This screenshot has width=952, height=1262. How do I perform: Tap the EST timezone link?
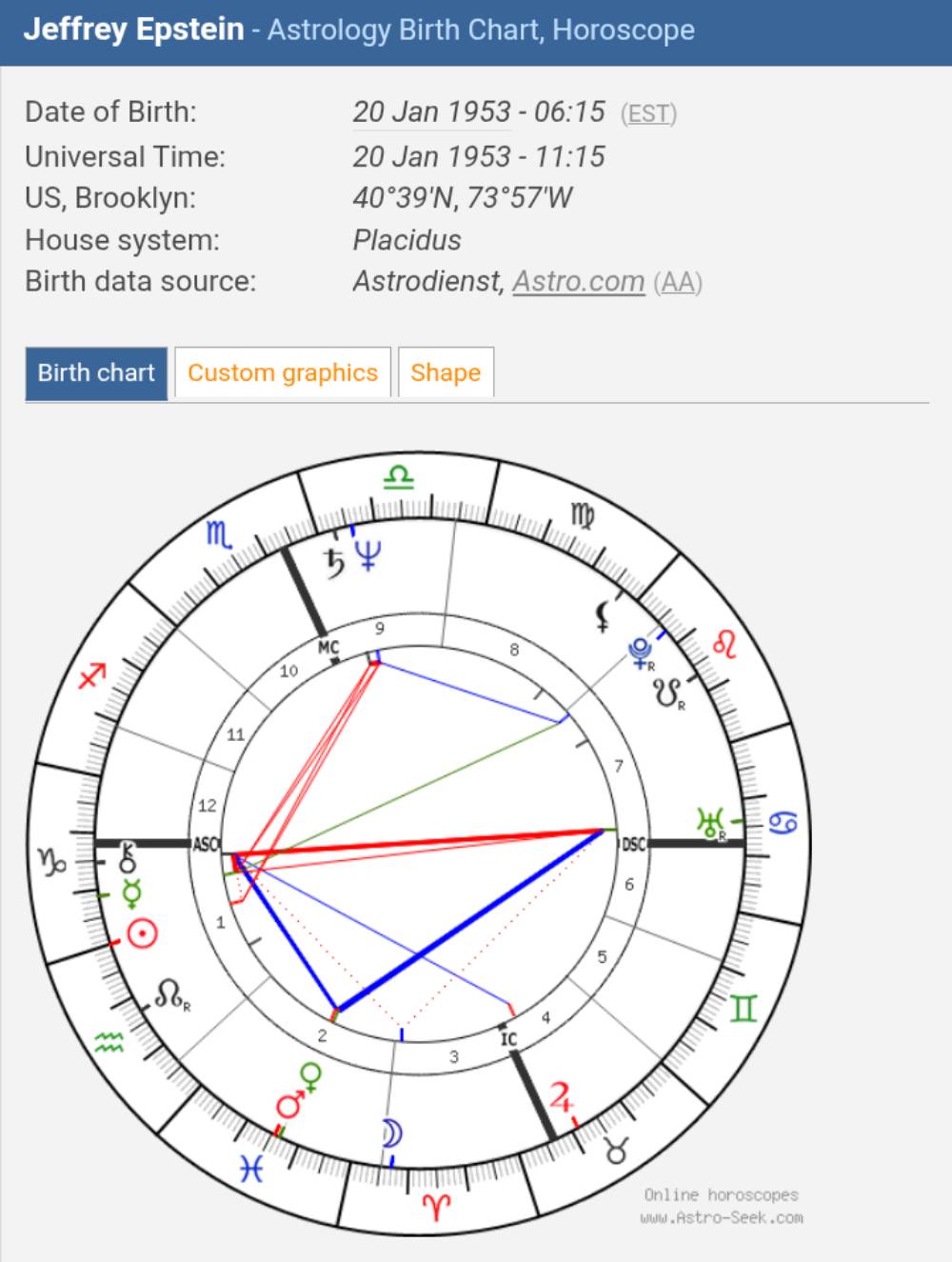coord(648,114)
